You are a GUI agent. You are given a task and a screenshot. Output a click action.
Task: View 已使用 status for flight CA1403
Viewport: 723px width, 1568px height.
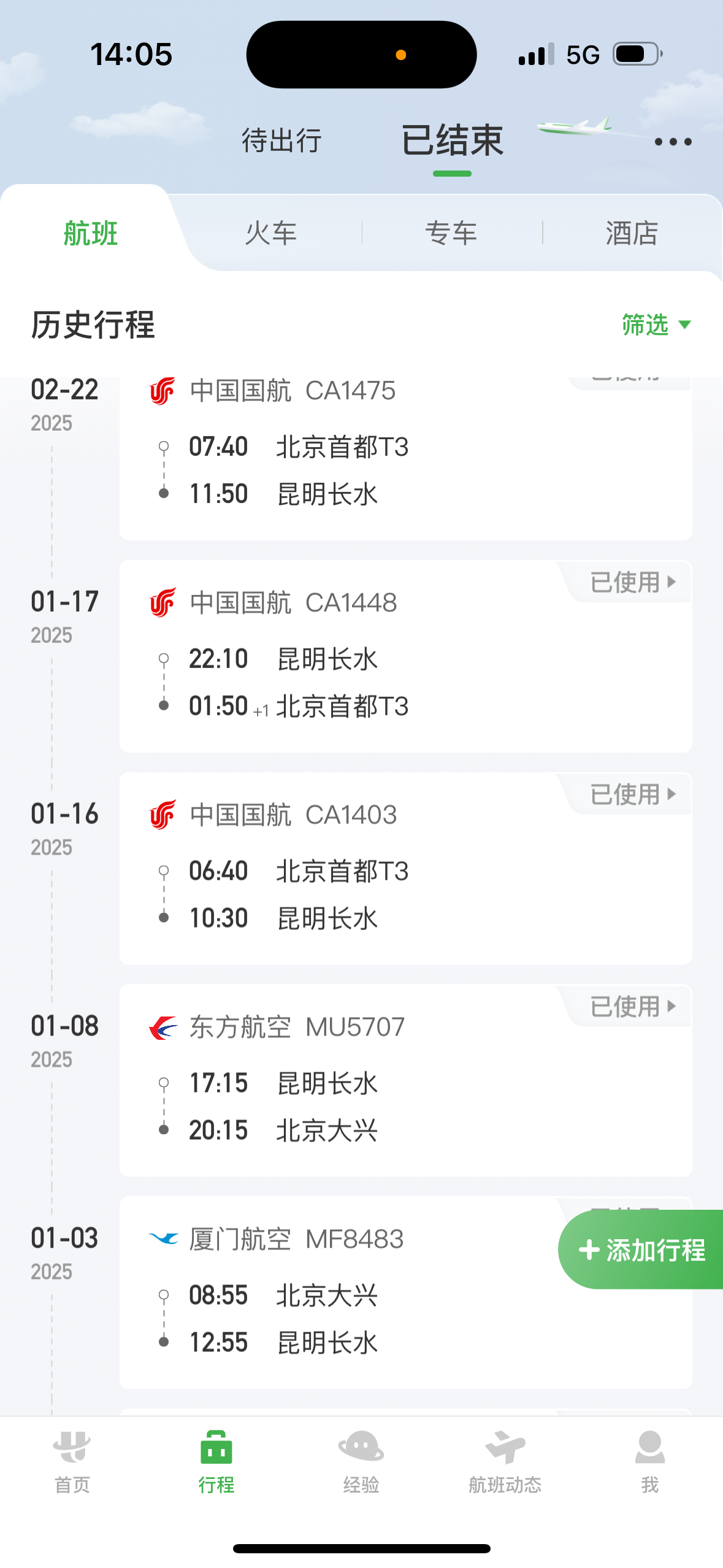point(632,794)
